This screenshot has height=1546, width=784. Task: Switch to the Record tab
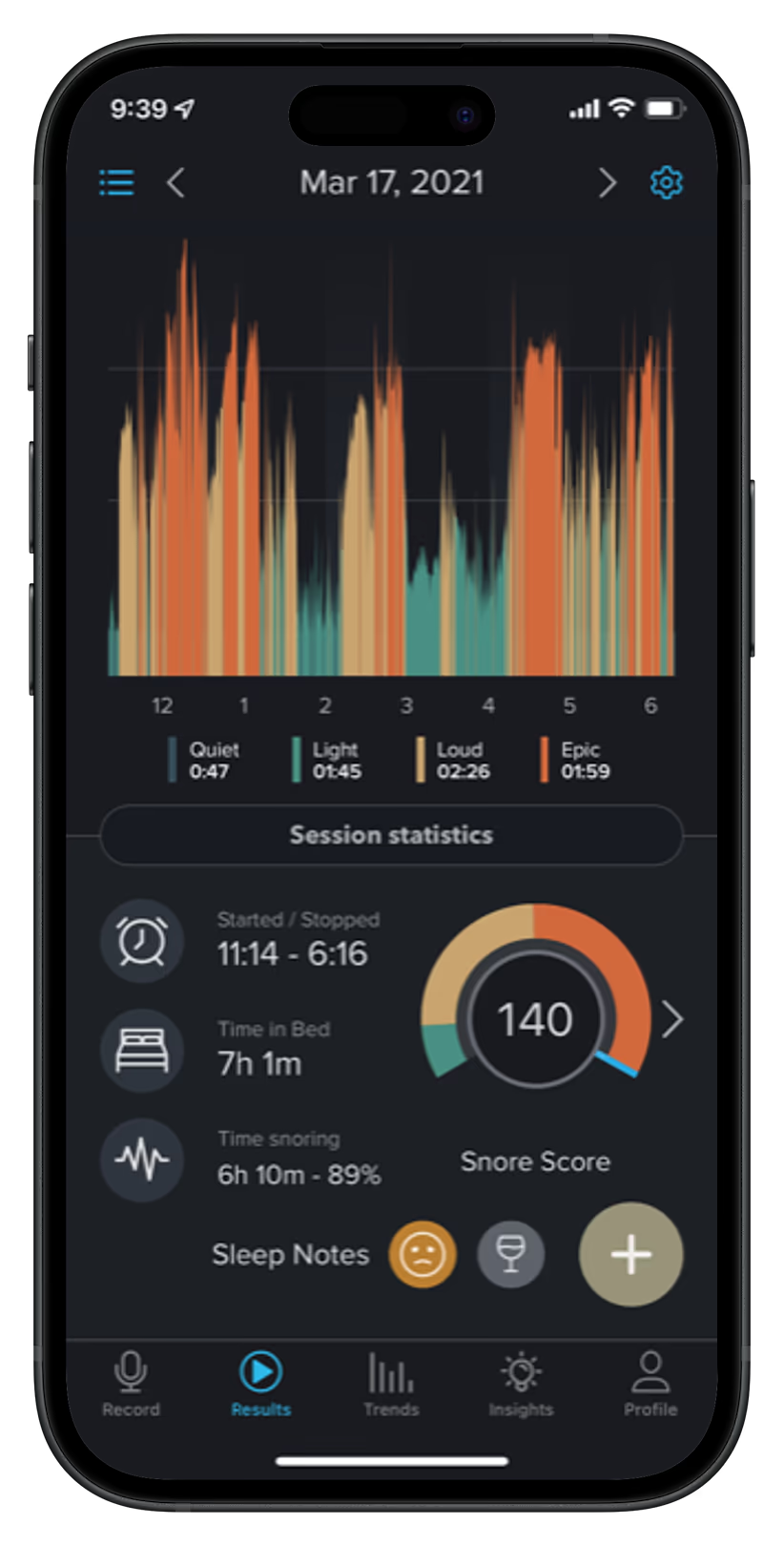[131, 1385]
